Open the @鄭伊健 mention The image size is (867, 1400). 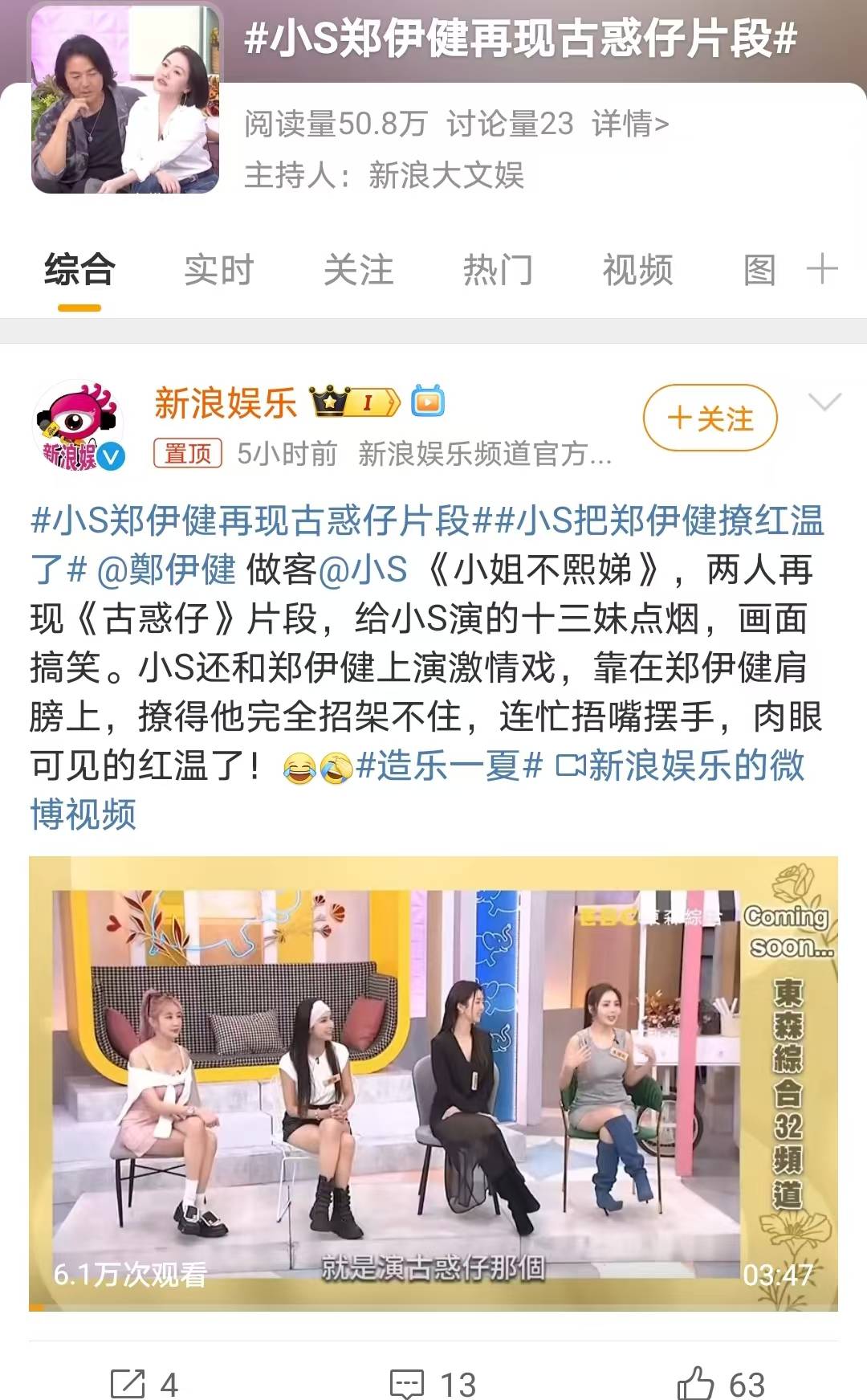[x=166, y=569]
